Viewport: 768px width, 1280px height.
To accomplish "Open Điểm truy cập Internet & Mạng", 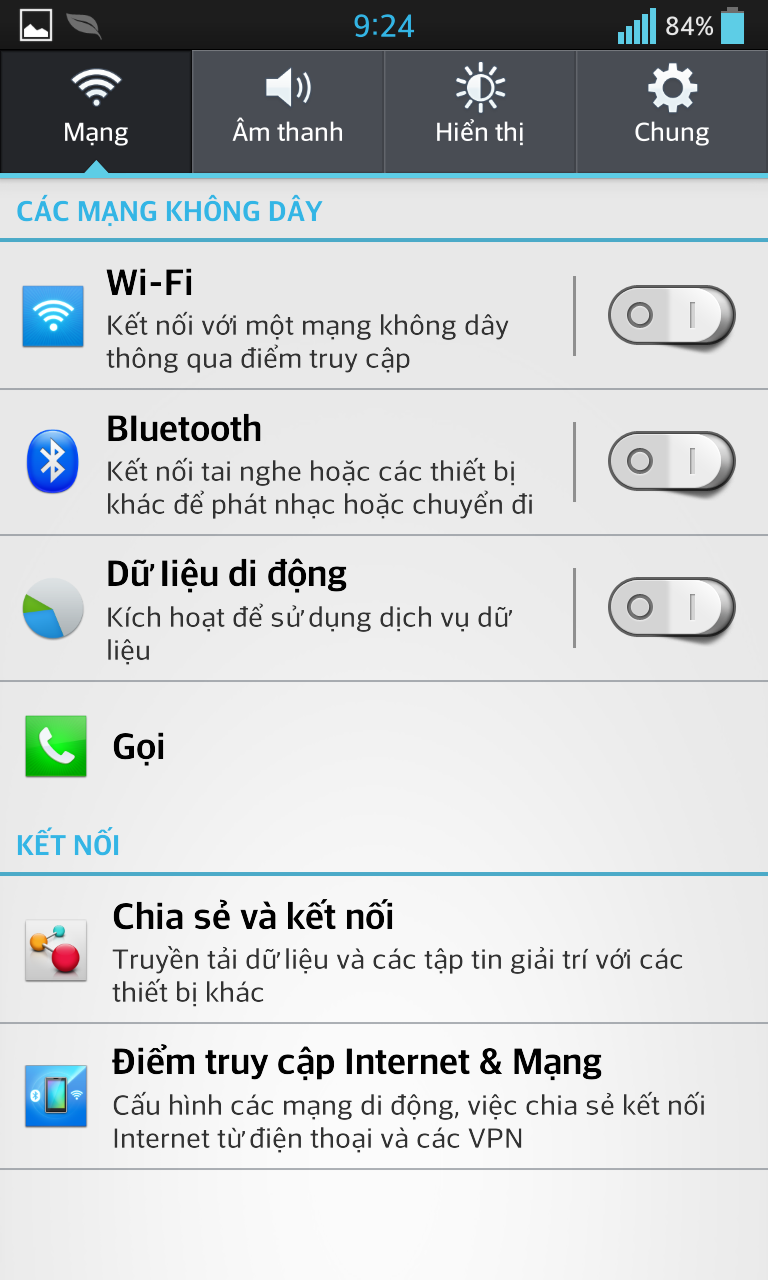I will coord(384,1096).
